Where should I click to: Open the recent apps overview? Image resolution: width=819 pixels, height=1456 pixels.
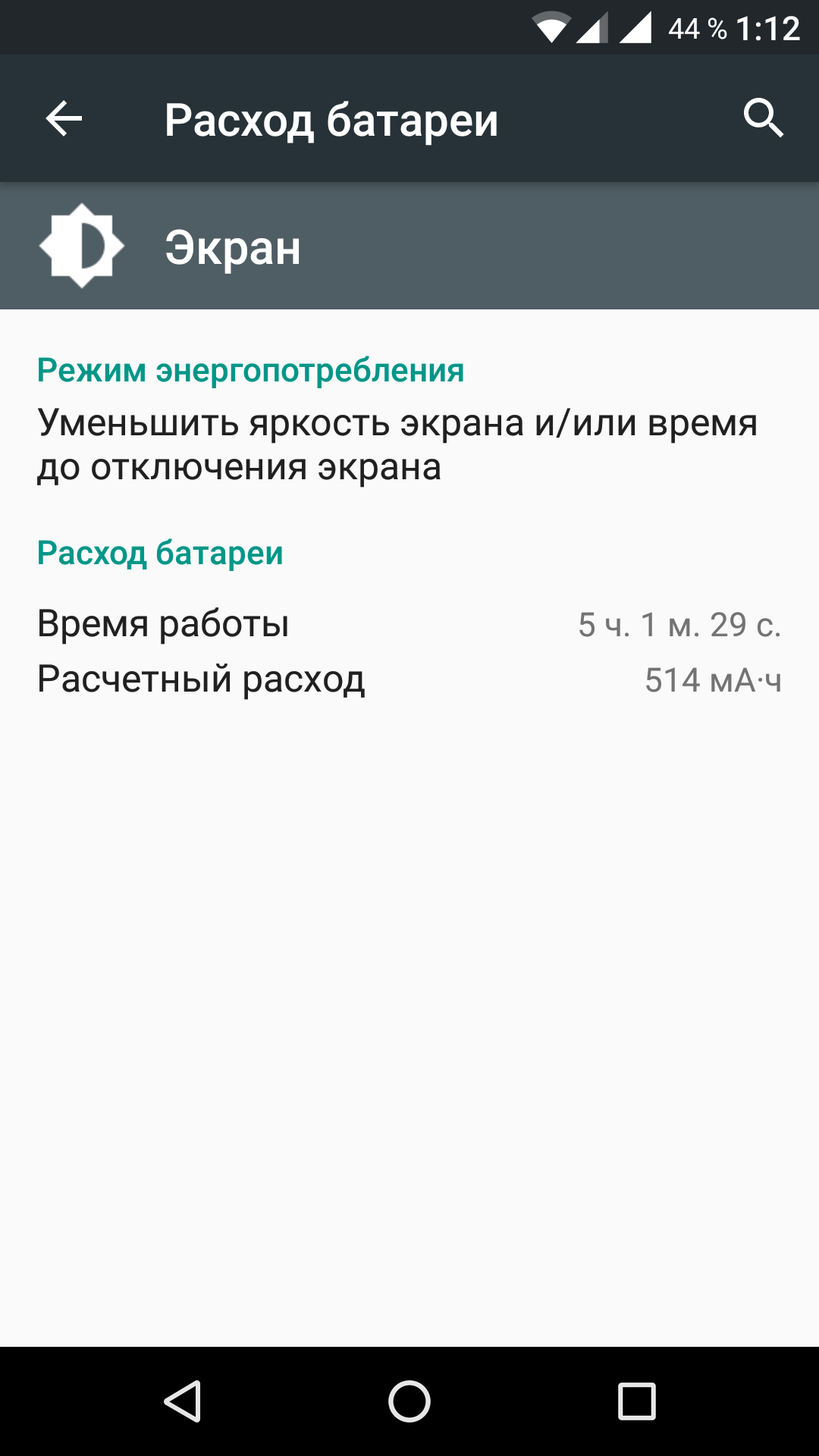pyautogui.click(x=636, y=1401)
